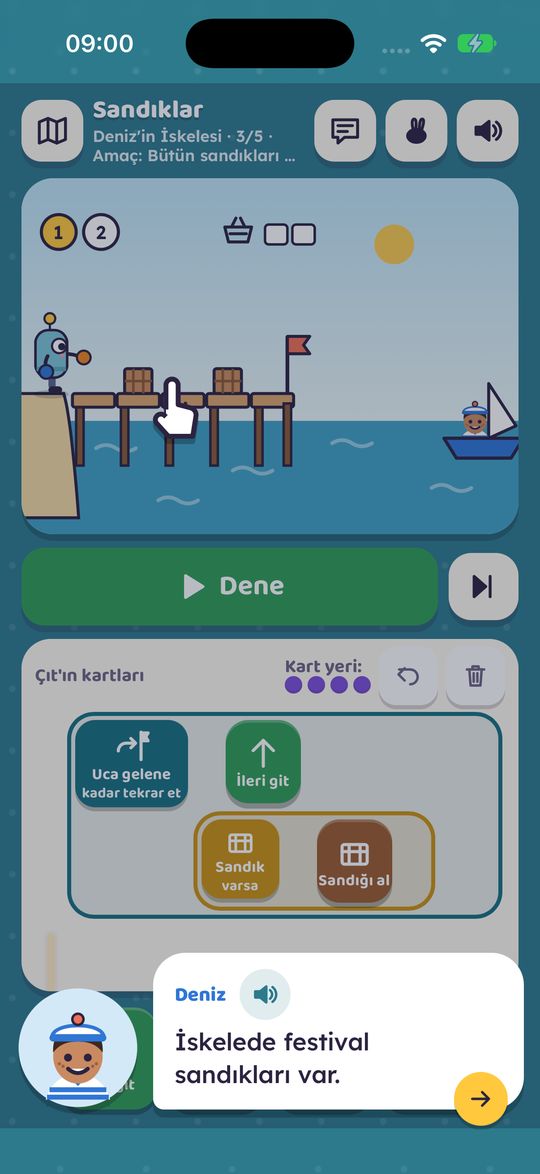The width and height of the screenshot is (540, 1174).
Task: Start the Dene run button
Action: [230, 586]
